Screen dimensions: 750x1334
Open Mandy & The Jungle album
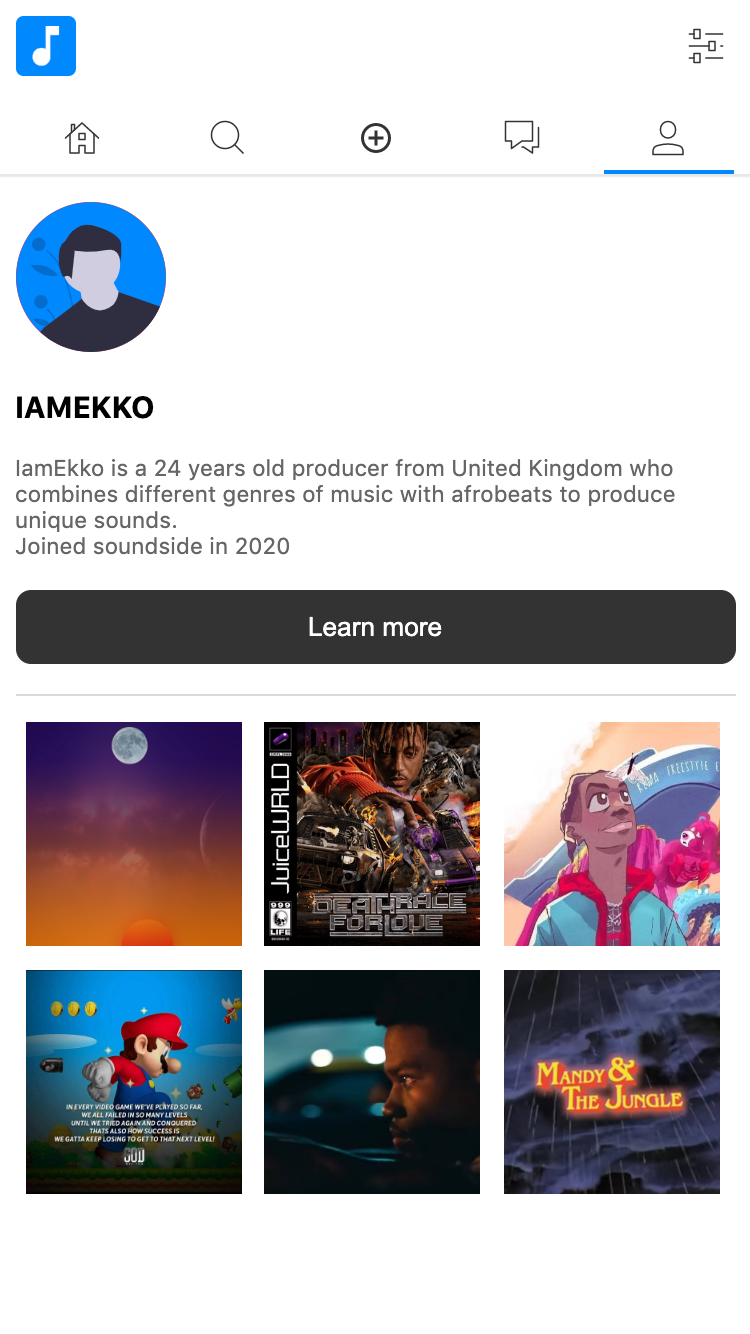[612, 1081]
